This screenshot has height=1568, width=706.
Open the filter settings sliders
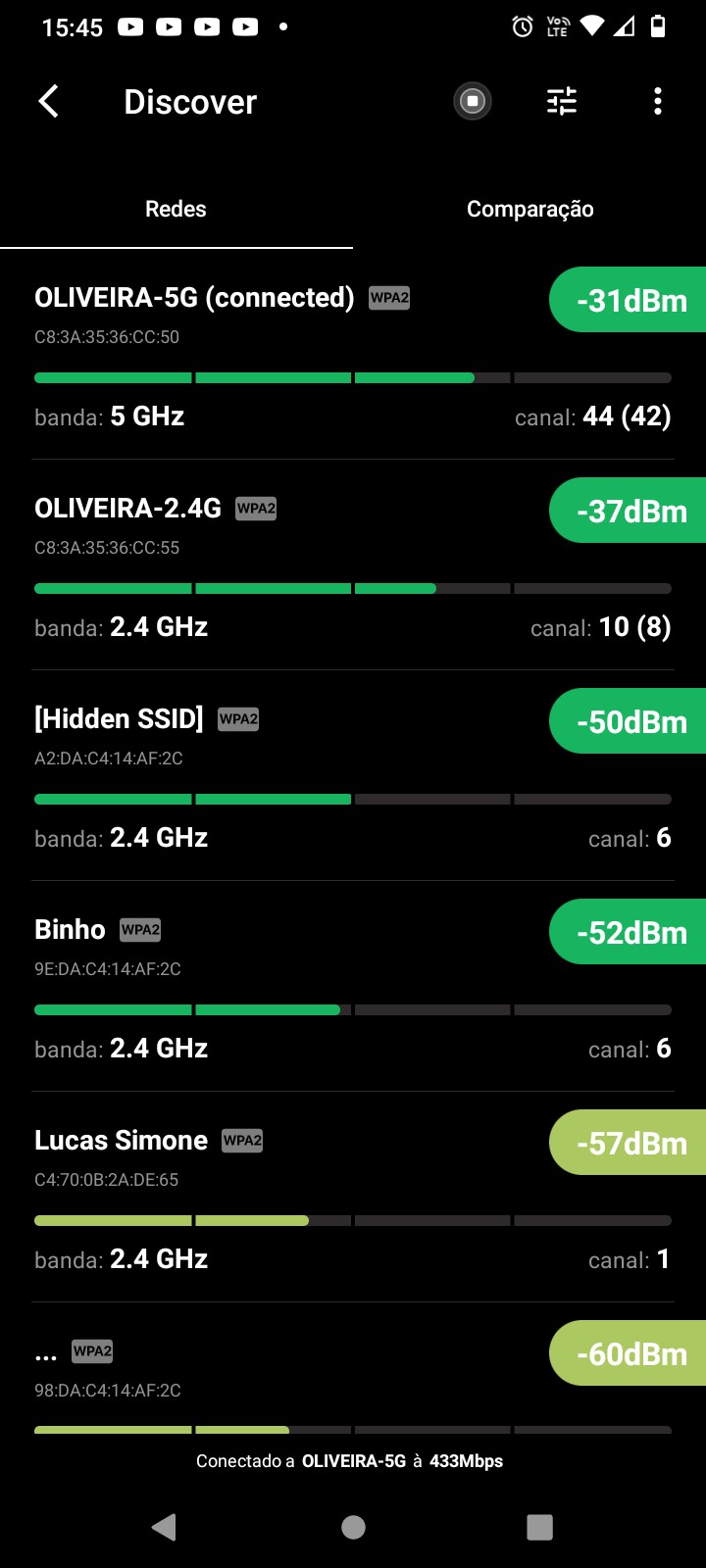[x=562, y=101]
